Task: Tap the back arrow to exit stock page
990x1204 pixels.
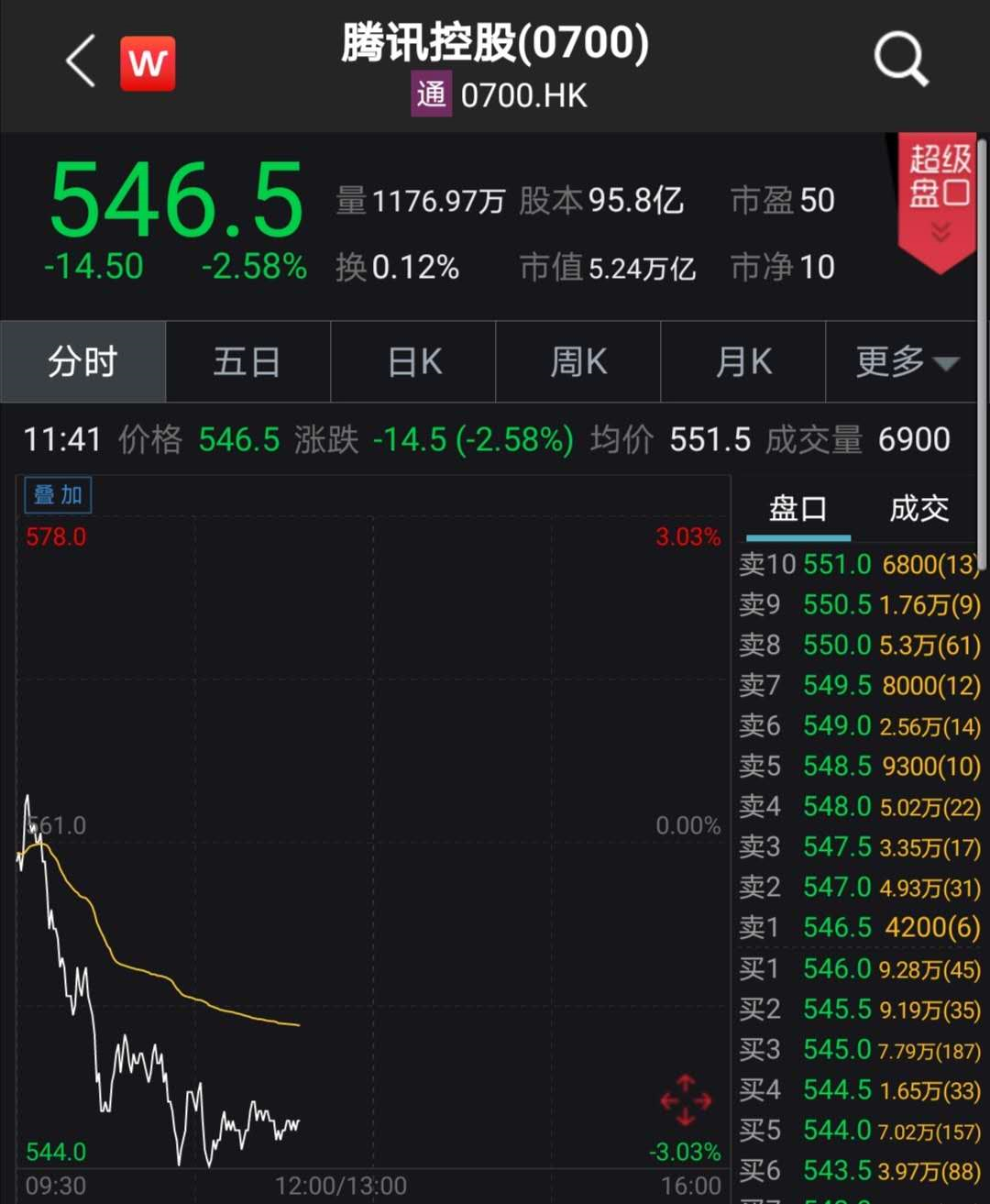Action: tap(79, 64)
